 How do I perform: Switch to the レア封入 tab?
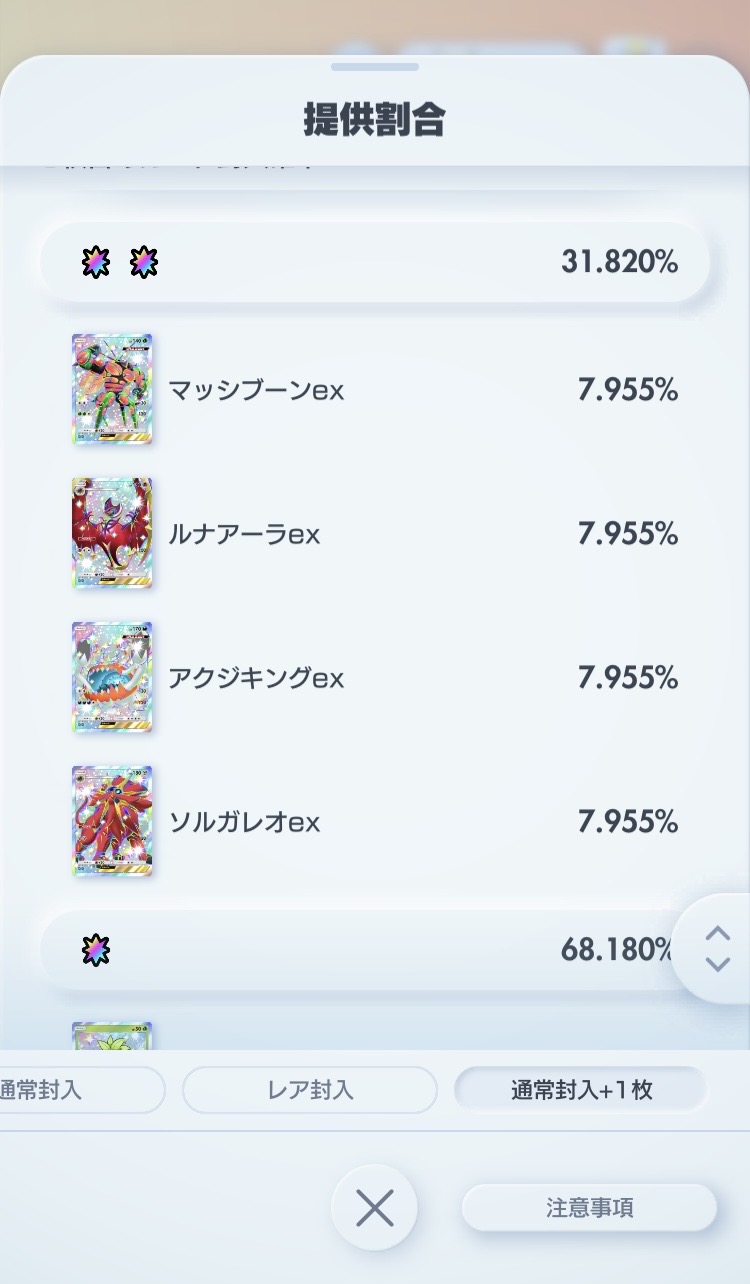[310, 1090]
